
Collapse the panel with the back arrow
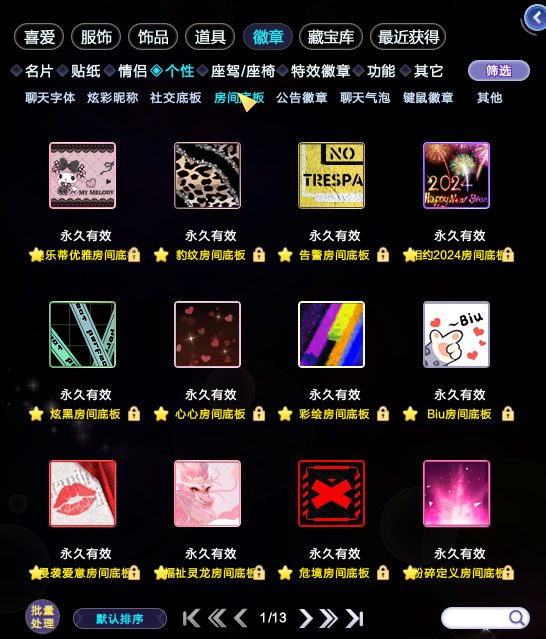tap(535, 17)
